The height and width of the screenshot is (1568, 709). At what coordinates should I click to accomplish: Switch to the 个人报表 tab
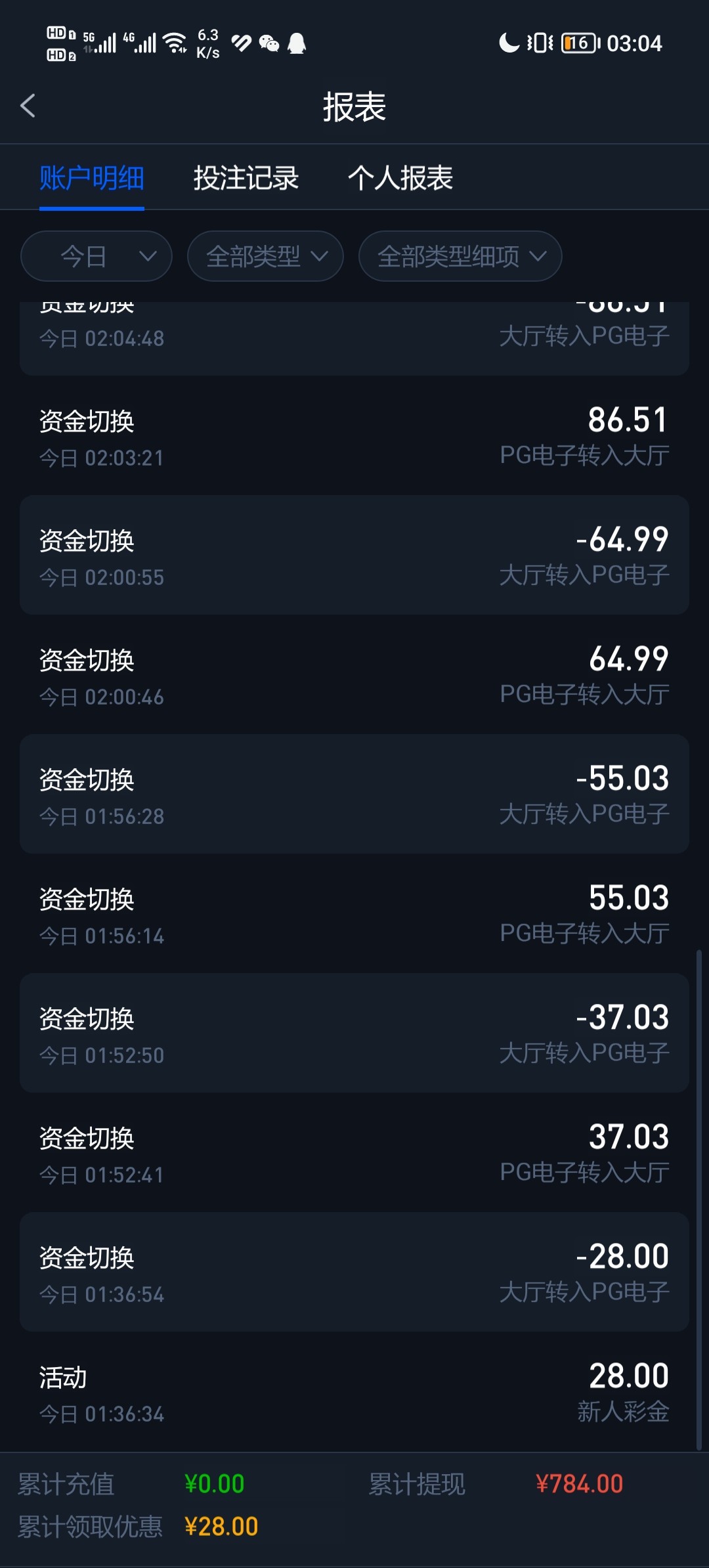coord(400,178)
